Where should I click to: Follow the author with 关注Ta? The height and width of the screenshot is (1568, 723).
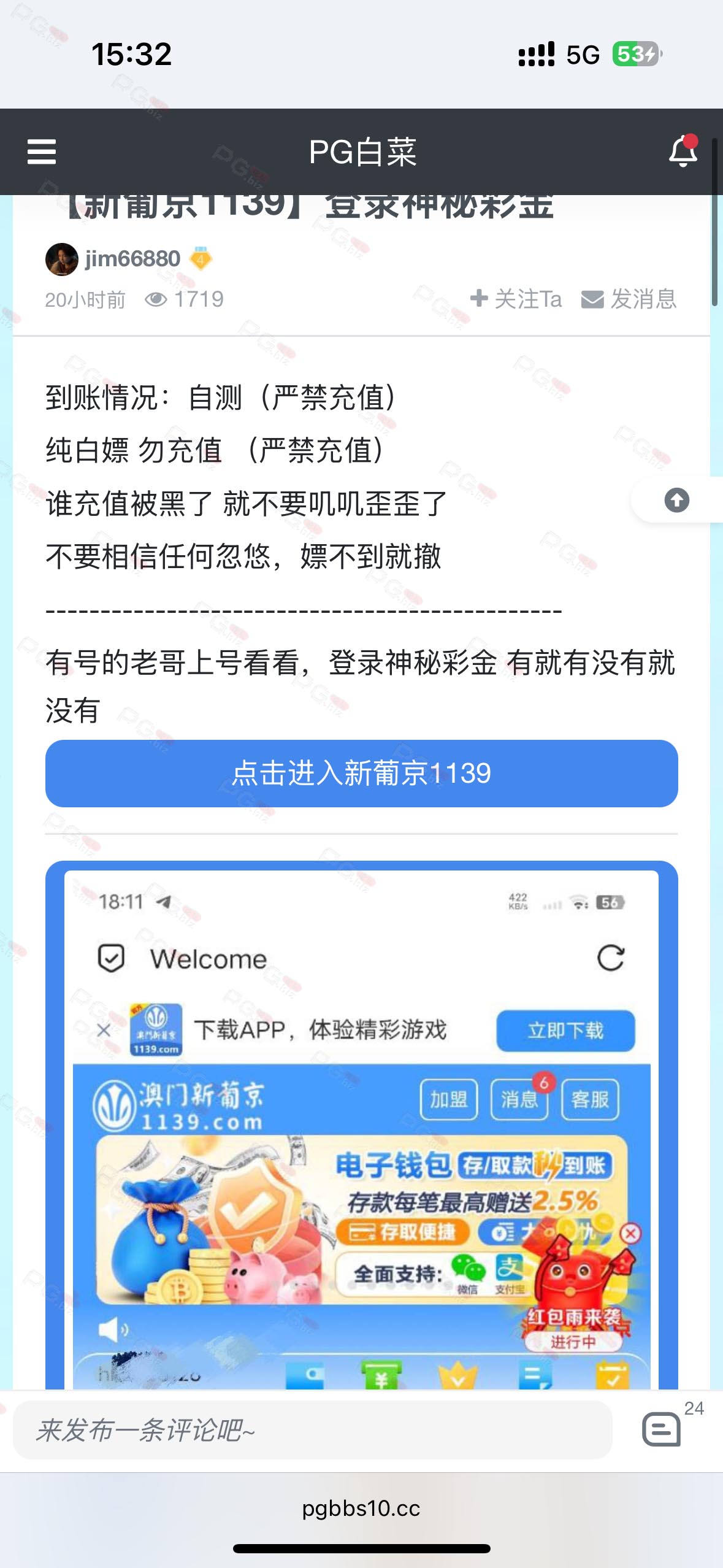click(516, 299)
